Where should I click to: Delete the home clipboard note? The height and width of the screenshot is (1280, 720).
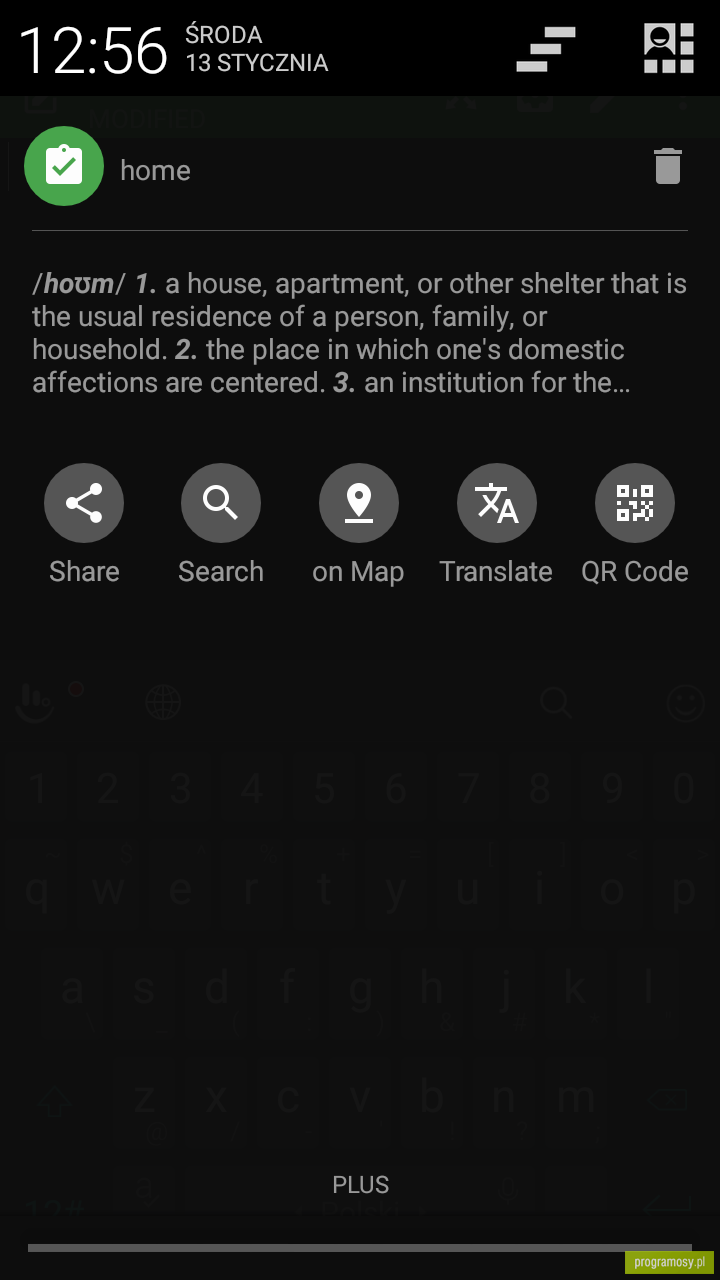pos(668,166)
